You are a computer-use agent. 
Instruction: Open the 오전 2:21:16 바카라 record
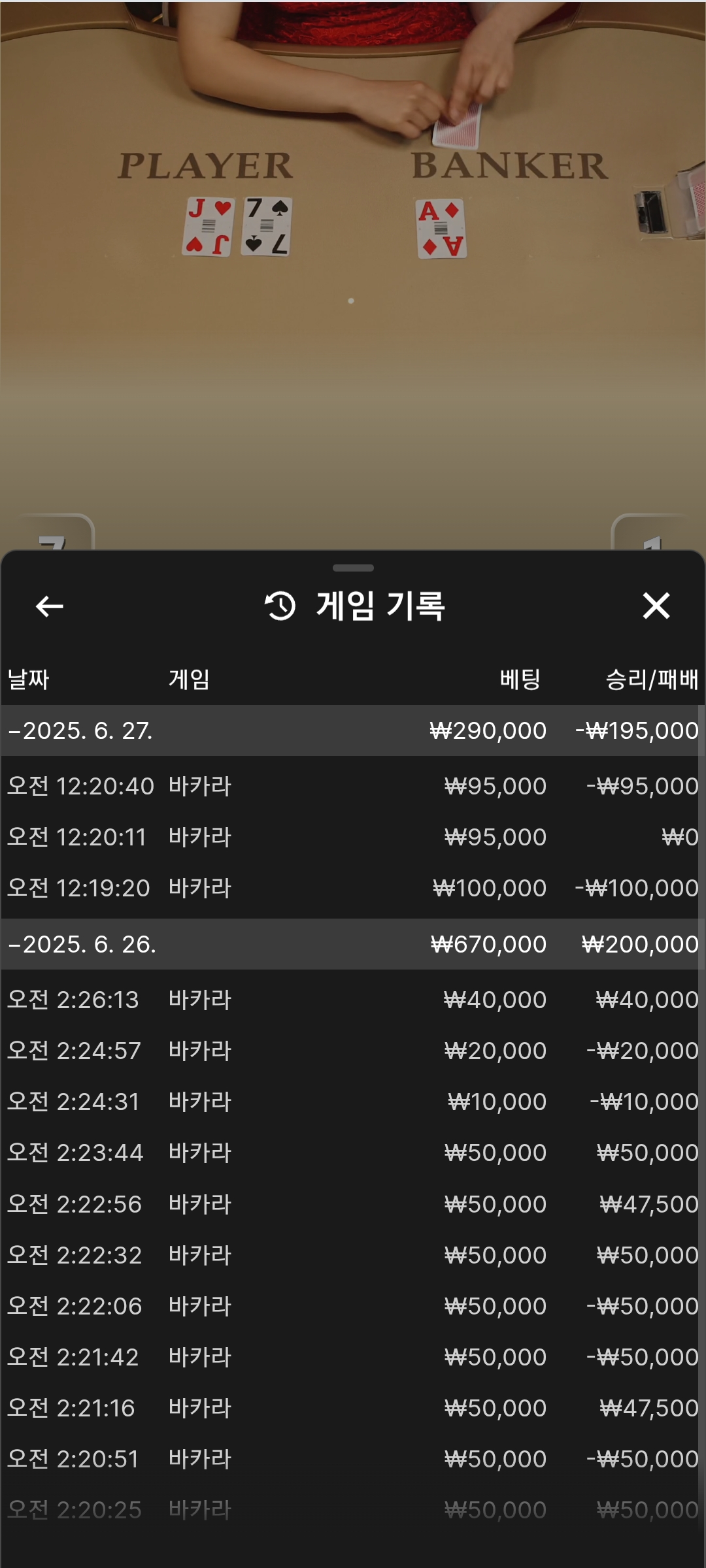tap(353, 1408)
